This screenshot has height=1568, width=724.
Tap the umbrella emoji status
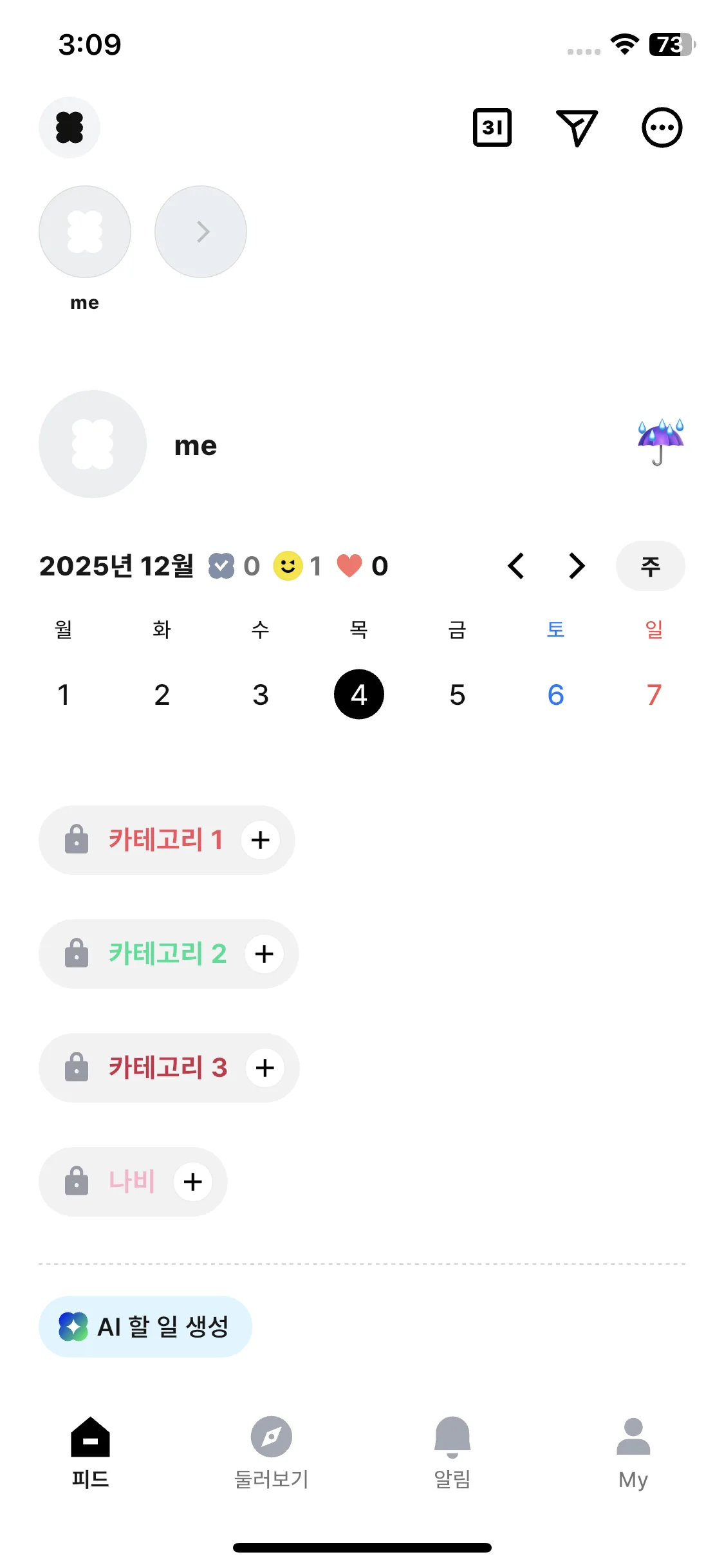click(660, 442)
